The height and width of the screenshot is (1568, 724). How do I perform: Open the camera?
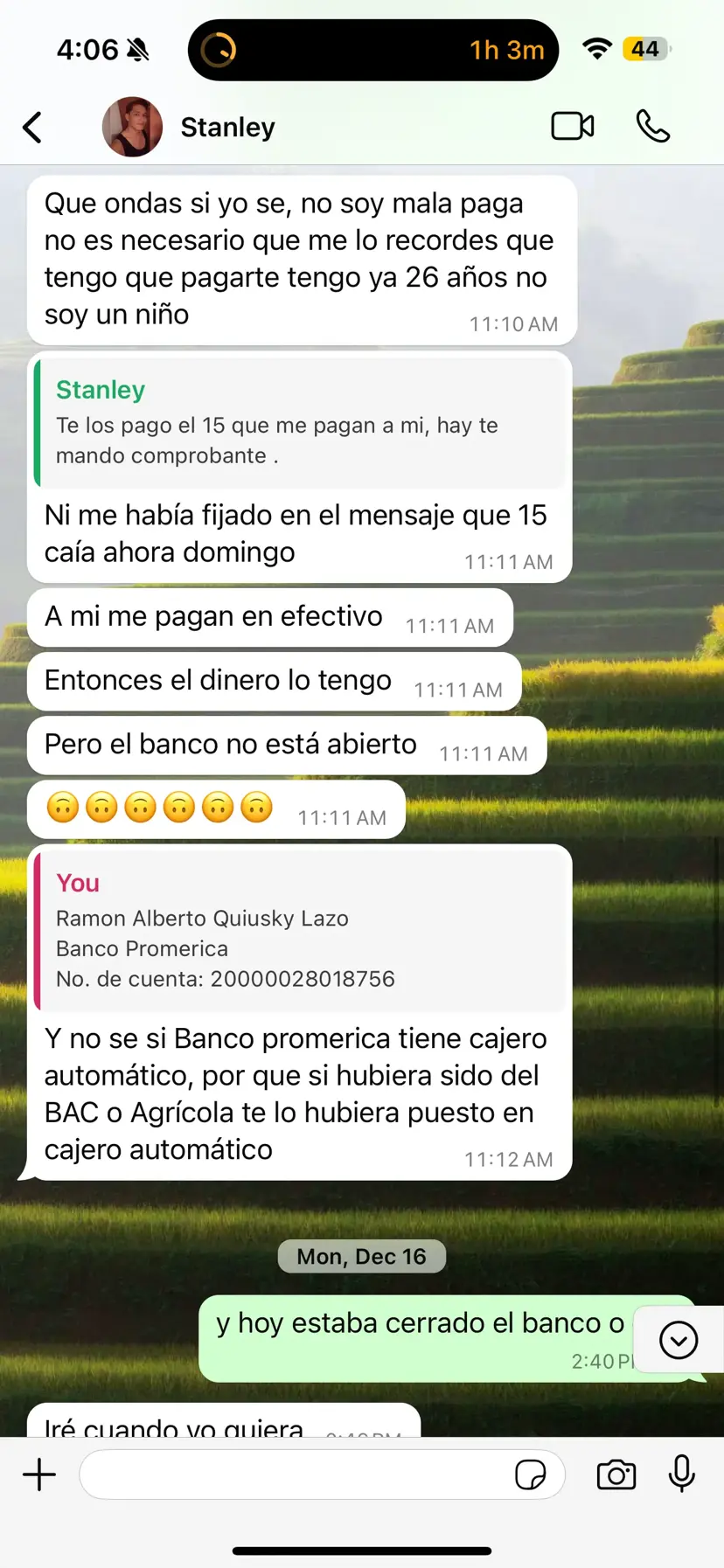[x=616, y=1474]
